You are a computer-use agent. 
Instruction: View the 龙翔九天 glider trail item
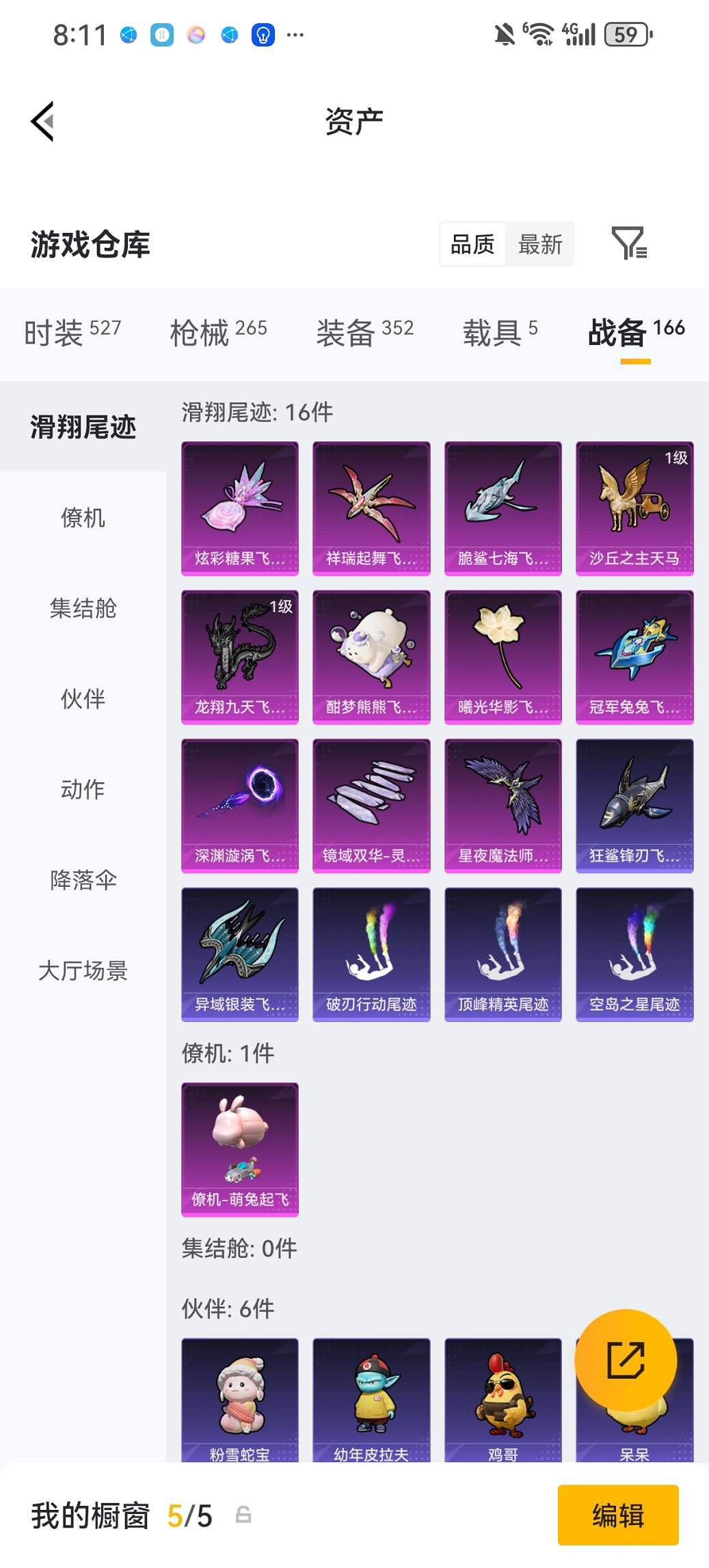[x=239, y=657]
